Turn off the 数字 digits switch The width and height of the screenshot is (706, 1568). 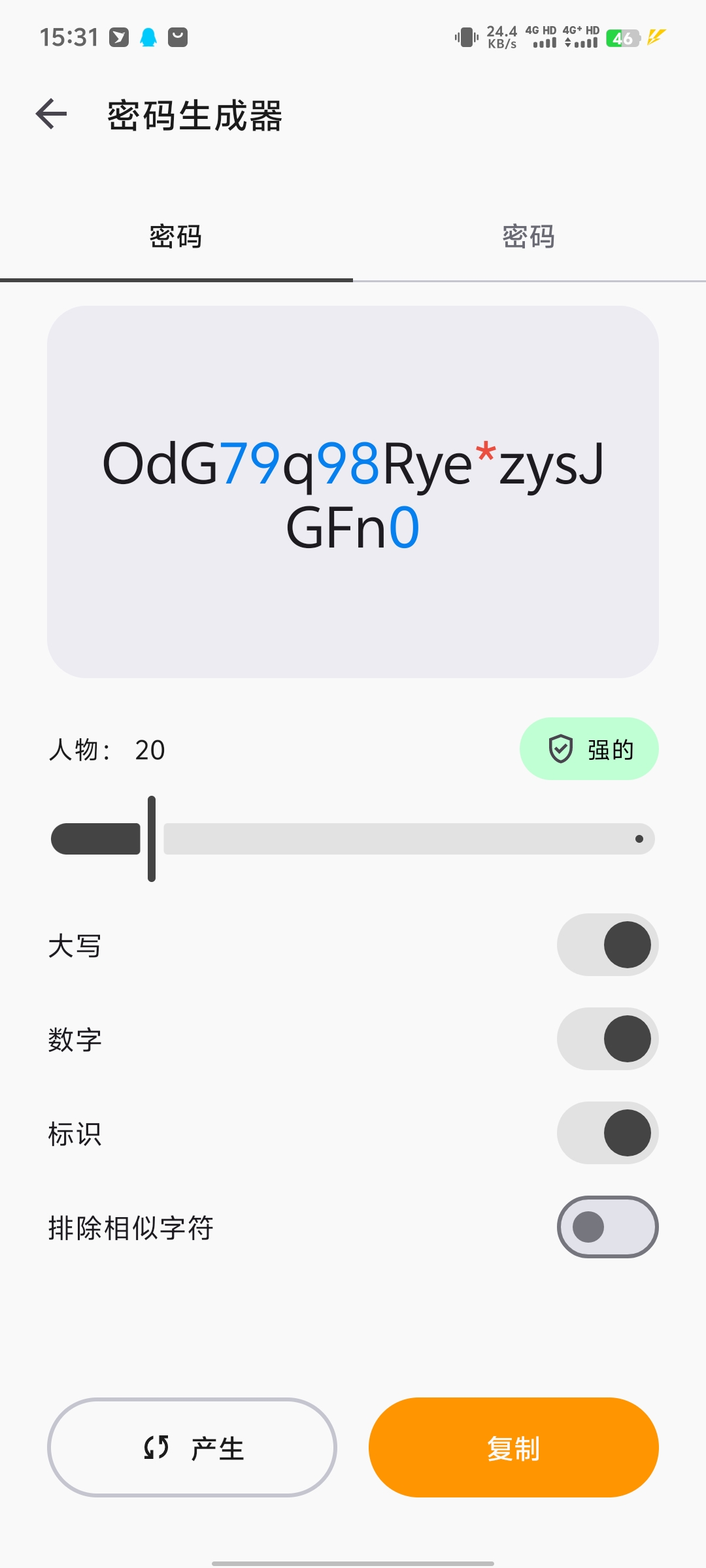[607, 1039]
